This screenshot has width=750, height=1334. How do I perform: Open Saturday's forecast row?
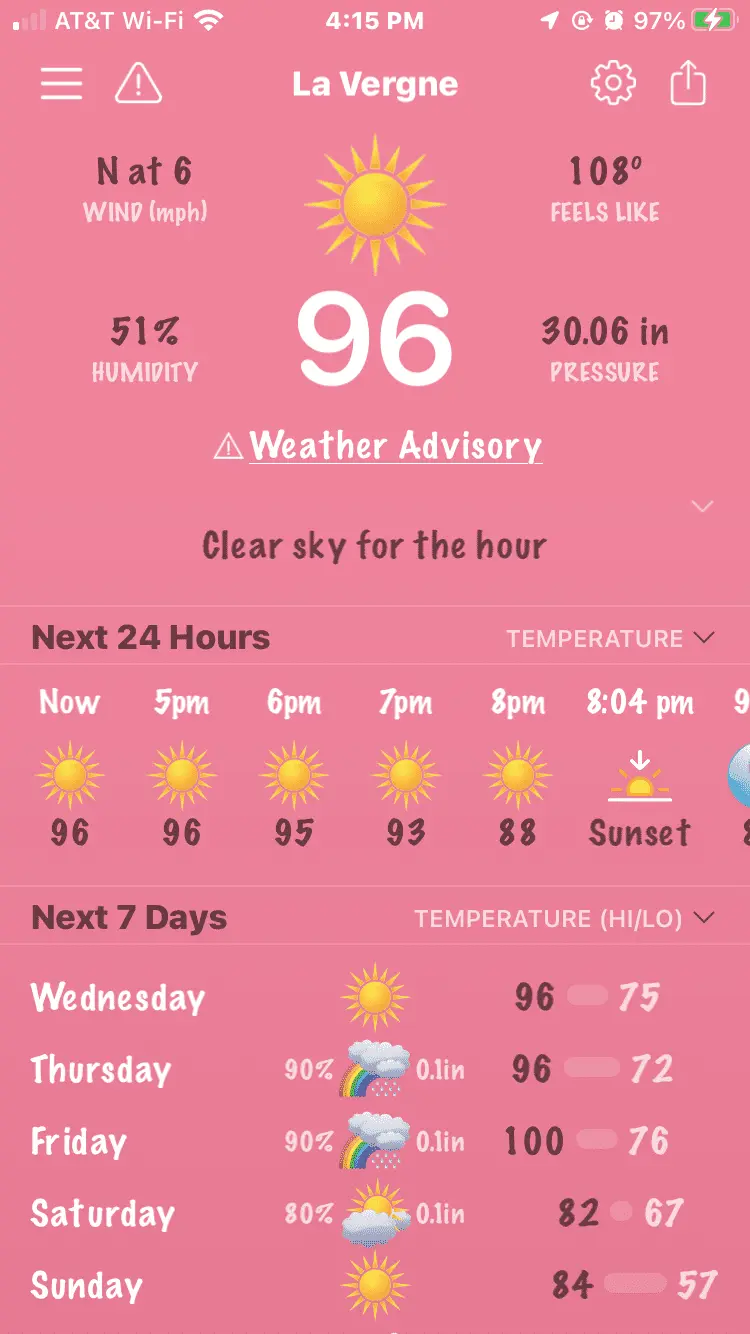375,1213
